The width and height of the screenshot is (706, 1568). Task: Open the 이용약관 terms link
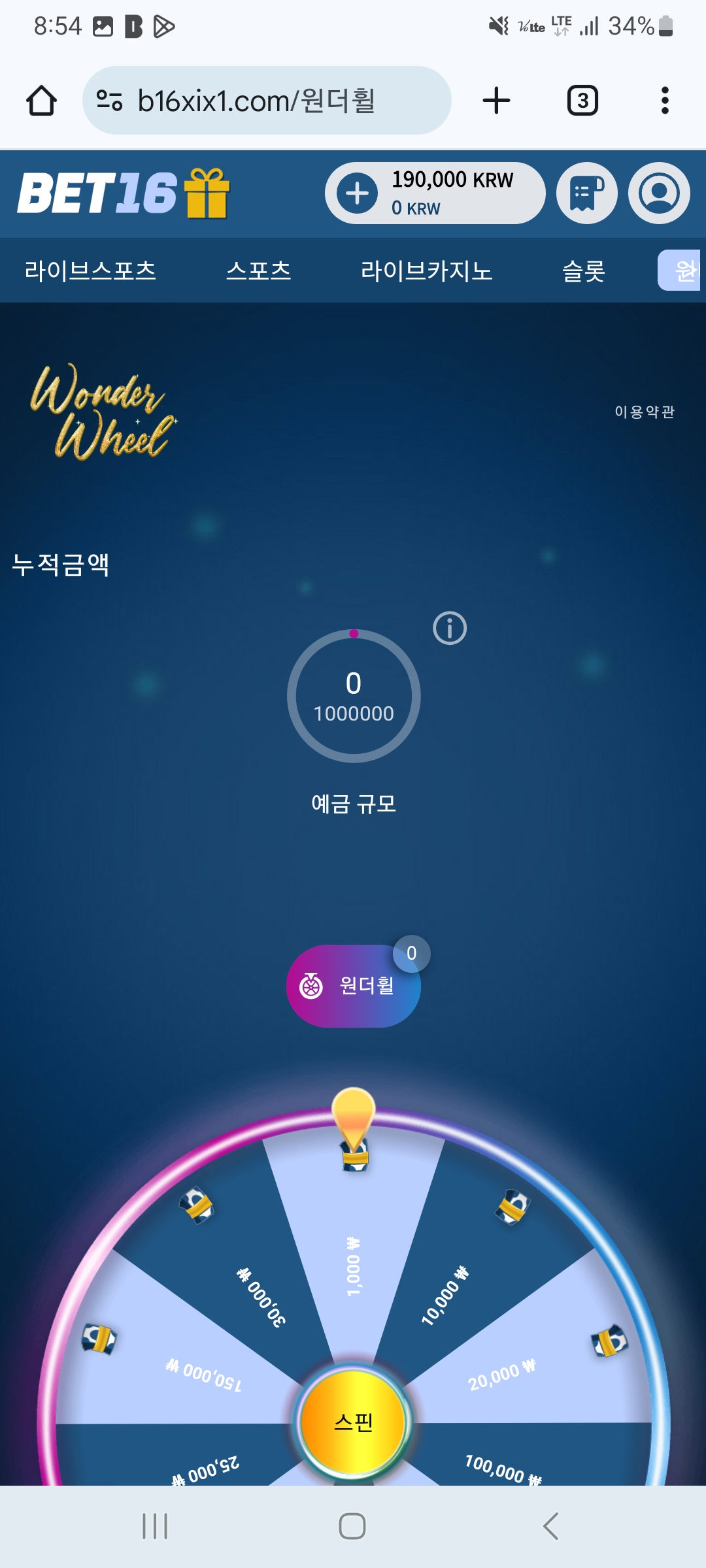tap(644, 412)
